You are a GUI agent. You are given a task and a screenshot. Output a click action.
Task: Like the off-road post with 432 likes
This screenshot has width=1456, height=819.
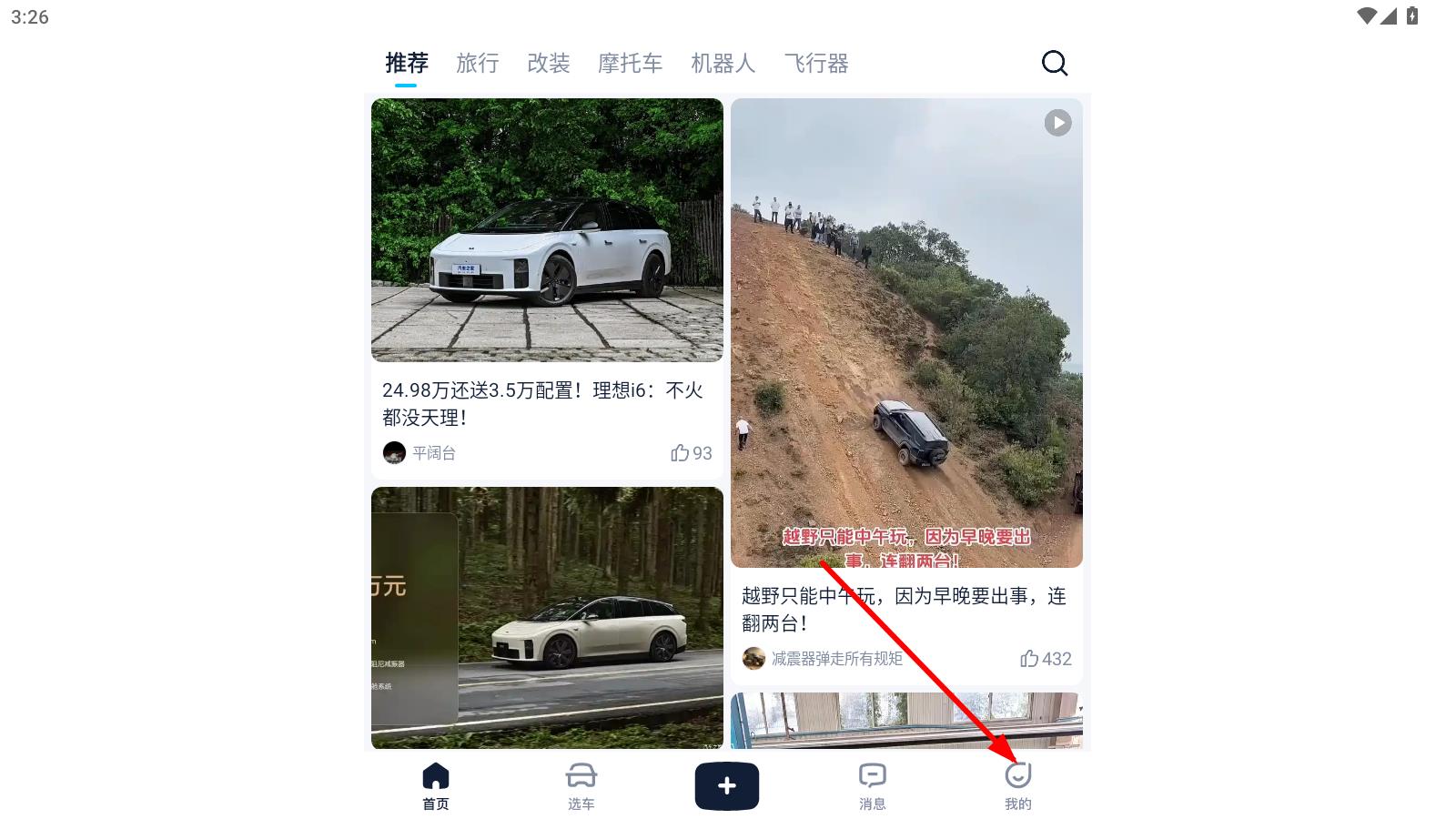tap(1046, 658)
